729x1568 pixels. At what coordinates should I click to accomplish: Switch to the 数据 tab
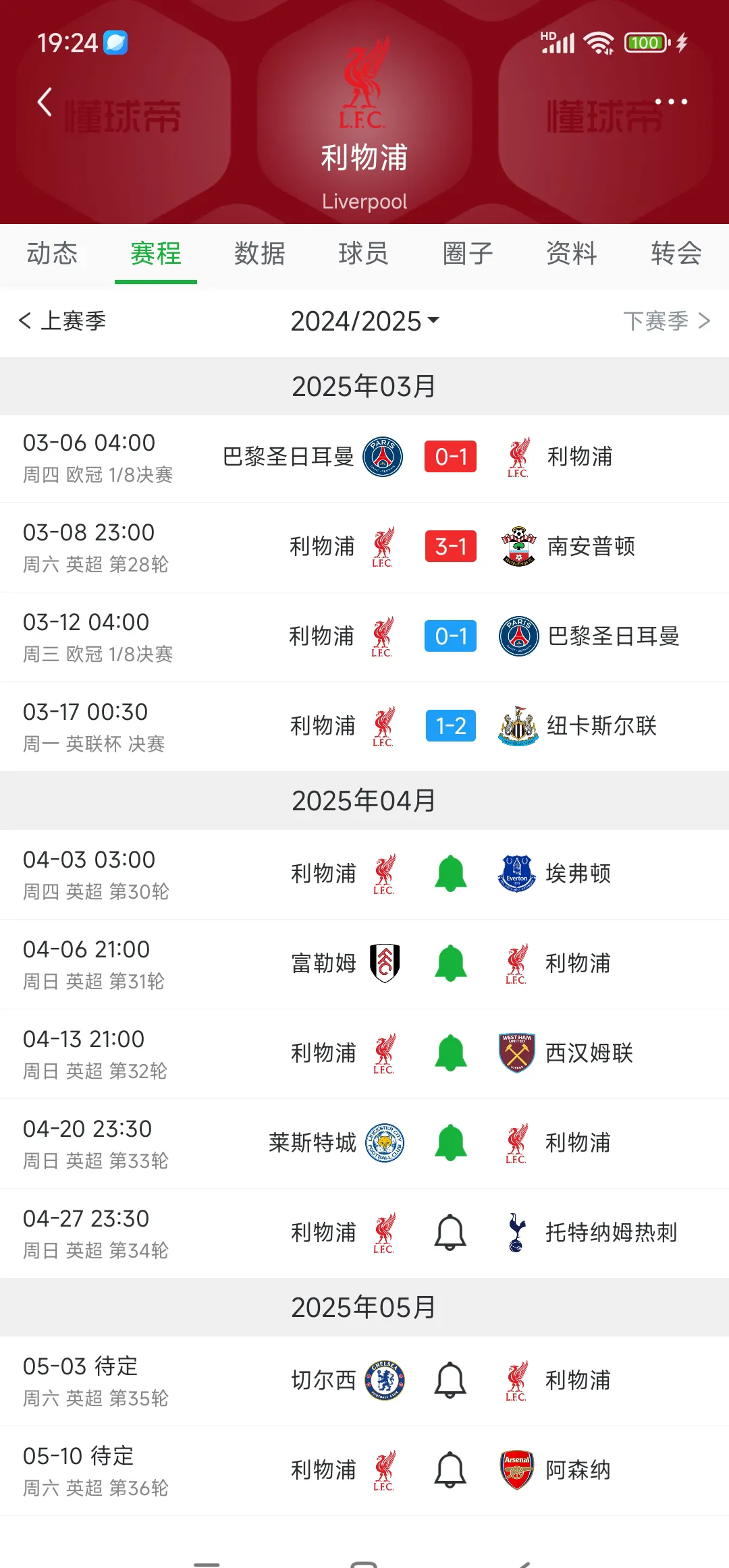click(259, 254)
